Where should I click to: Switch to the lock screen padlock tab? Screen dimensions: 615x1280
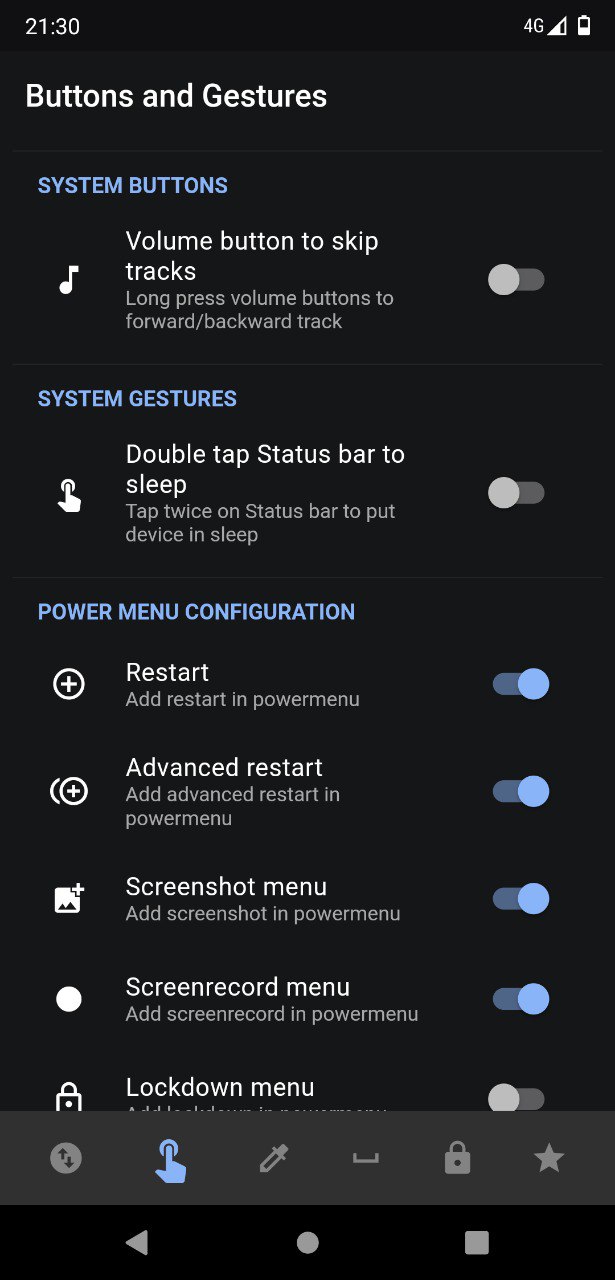[457, 1158]
